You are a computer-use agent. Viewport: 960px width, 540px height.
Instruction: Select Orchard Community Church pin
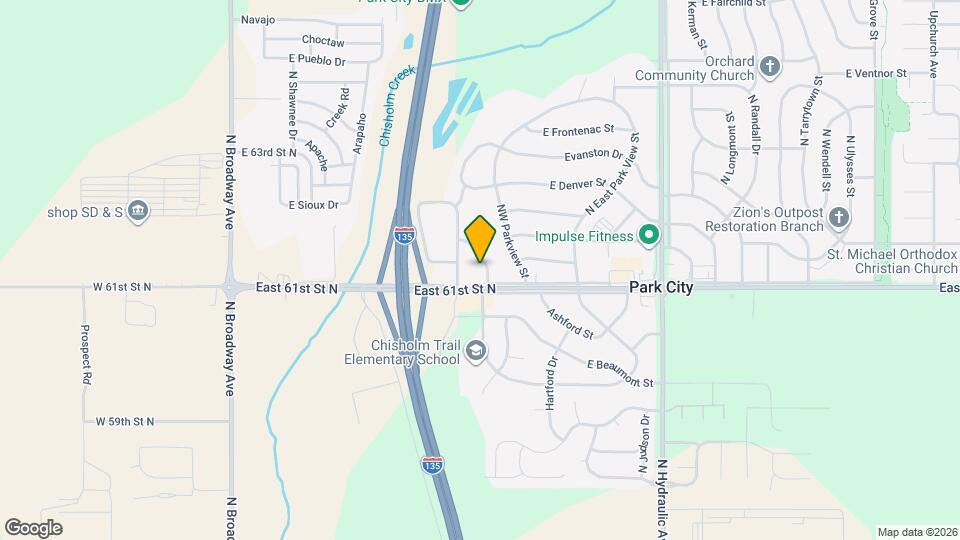point(769,67)
